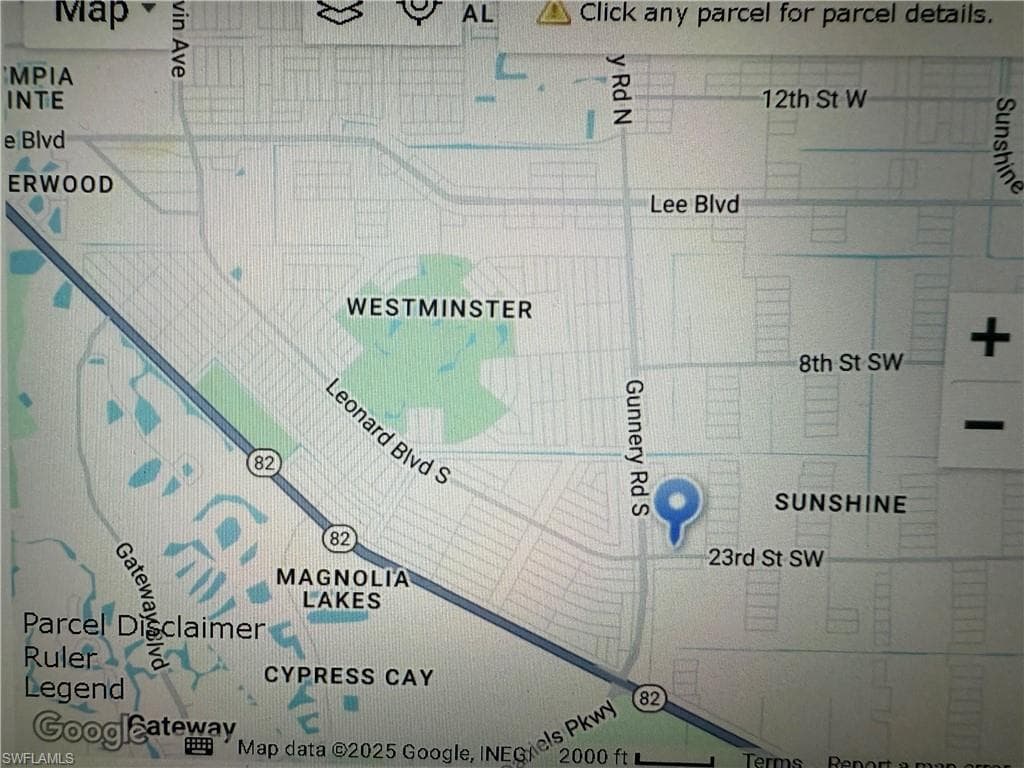1024x768 pixels.
Task: Show the map Legend
Action: [74, 688]
